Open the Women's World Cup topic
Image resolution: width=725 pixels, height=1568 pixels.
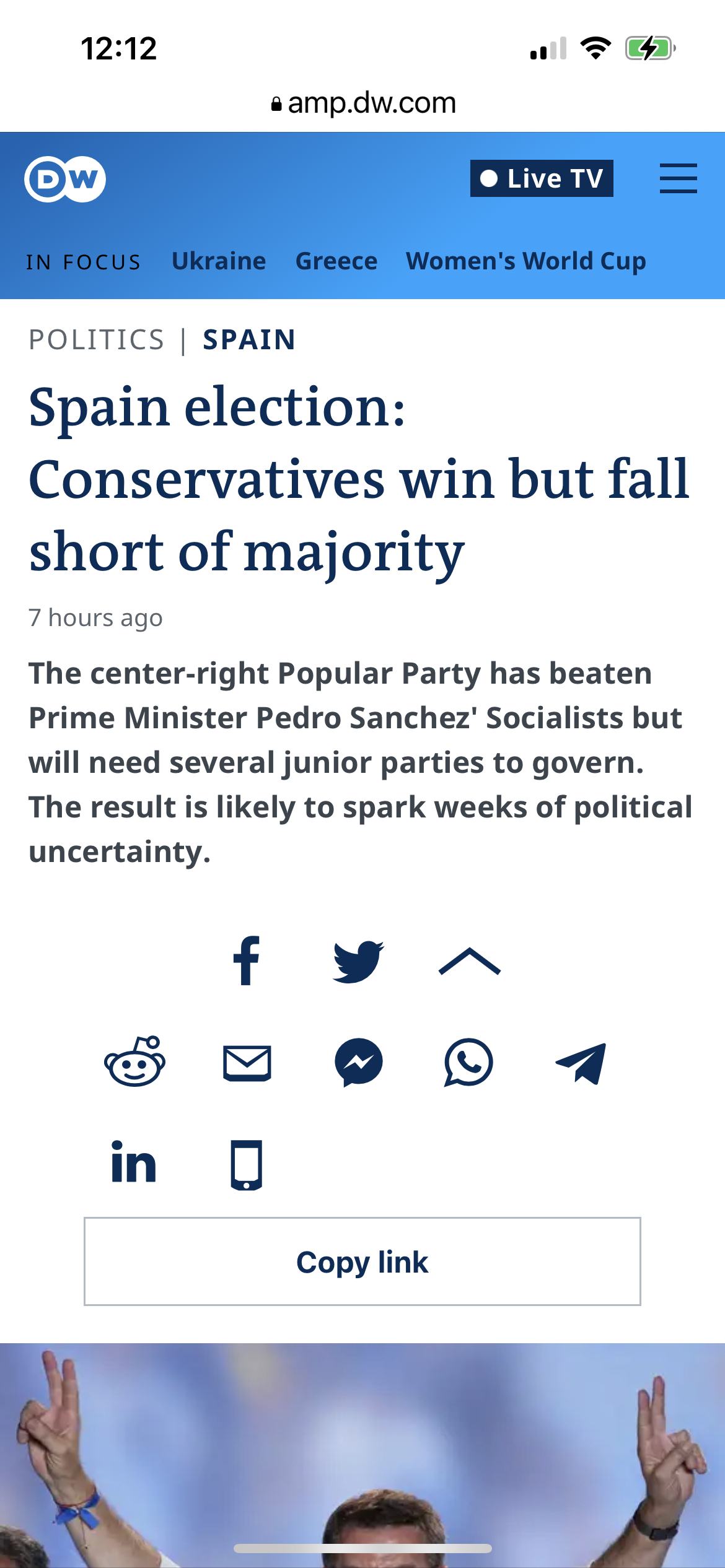coord(526,261)
